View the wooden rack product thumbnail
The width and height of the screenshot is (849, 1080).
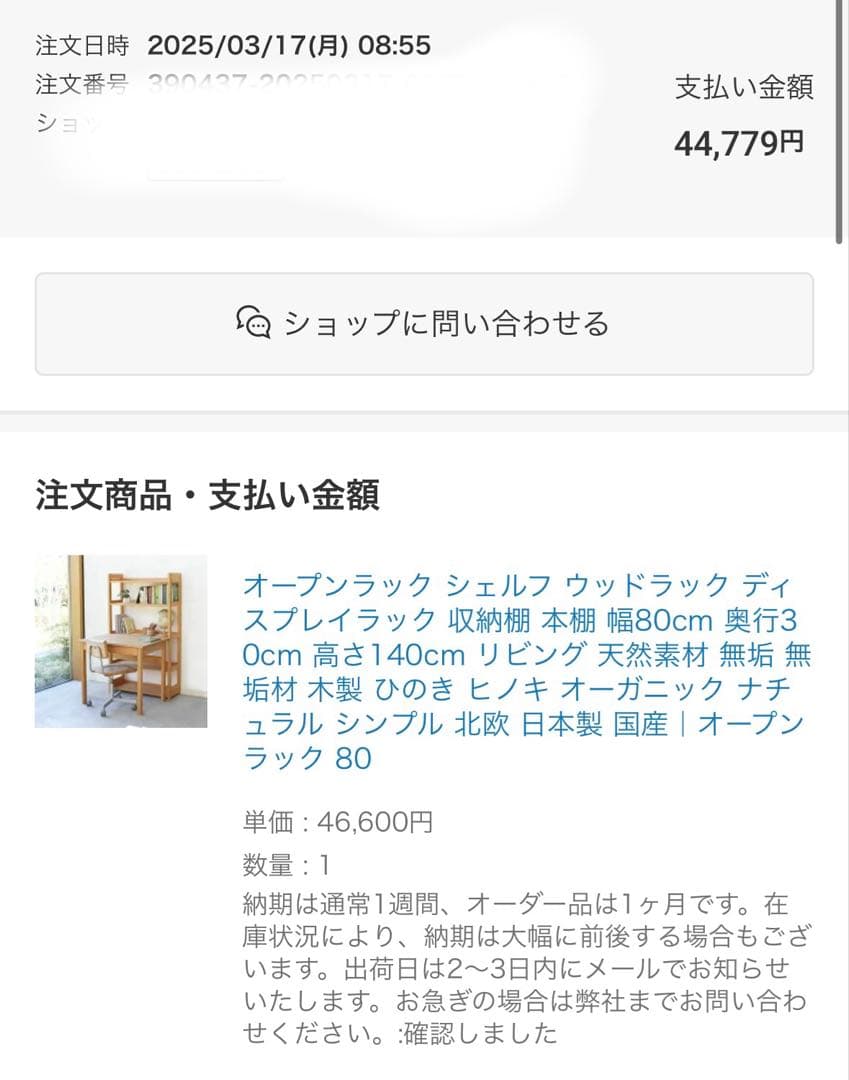(121, 641)
